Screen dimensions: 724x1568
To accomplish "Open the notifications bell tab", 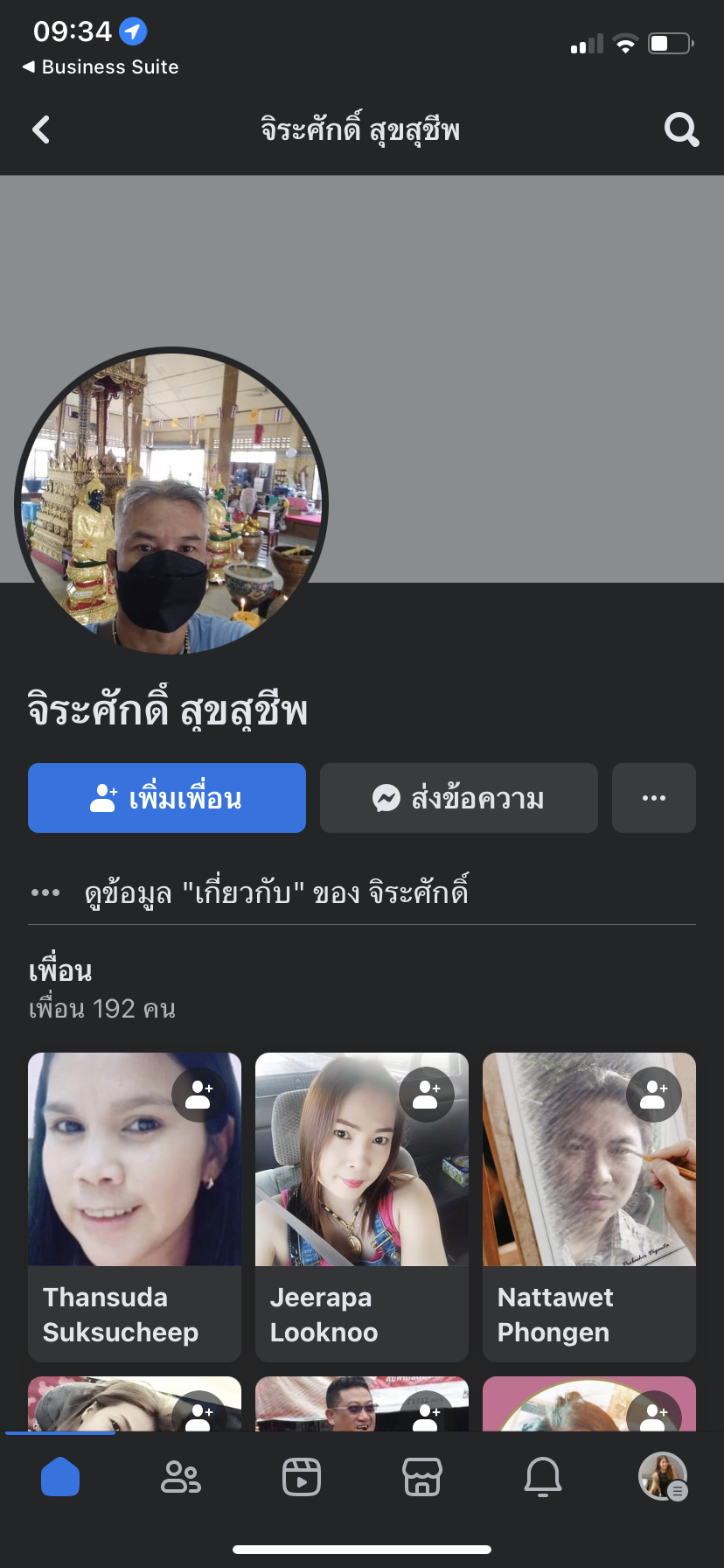I will 543,1477.
